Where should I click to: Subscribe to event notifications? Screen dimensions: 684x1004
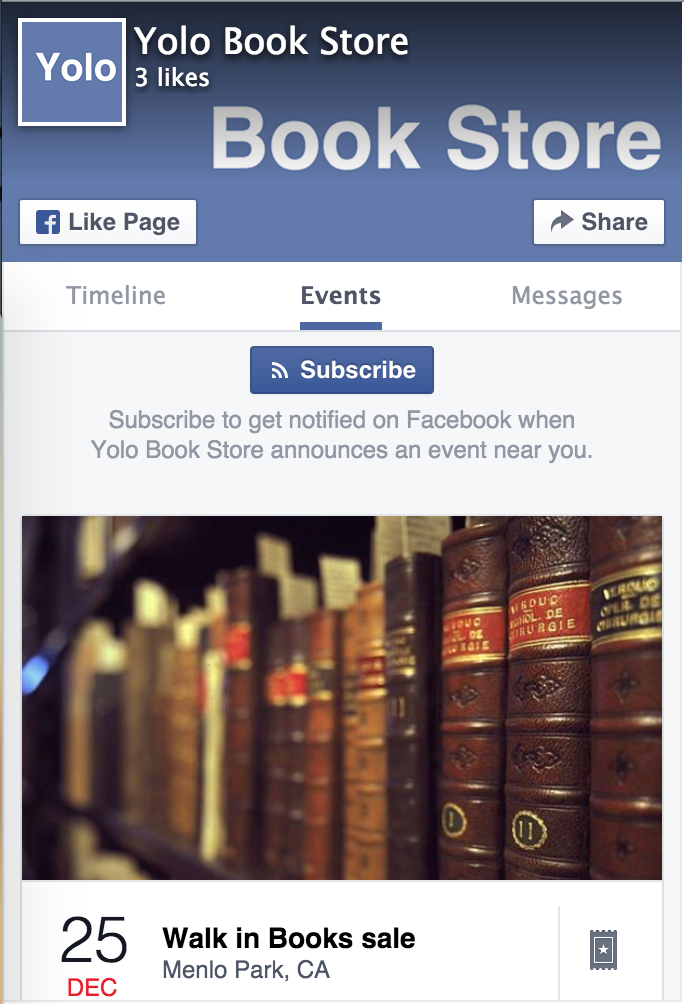tap(342, 370)
